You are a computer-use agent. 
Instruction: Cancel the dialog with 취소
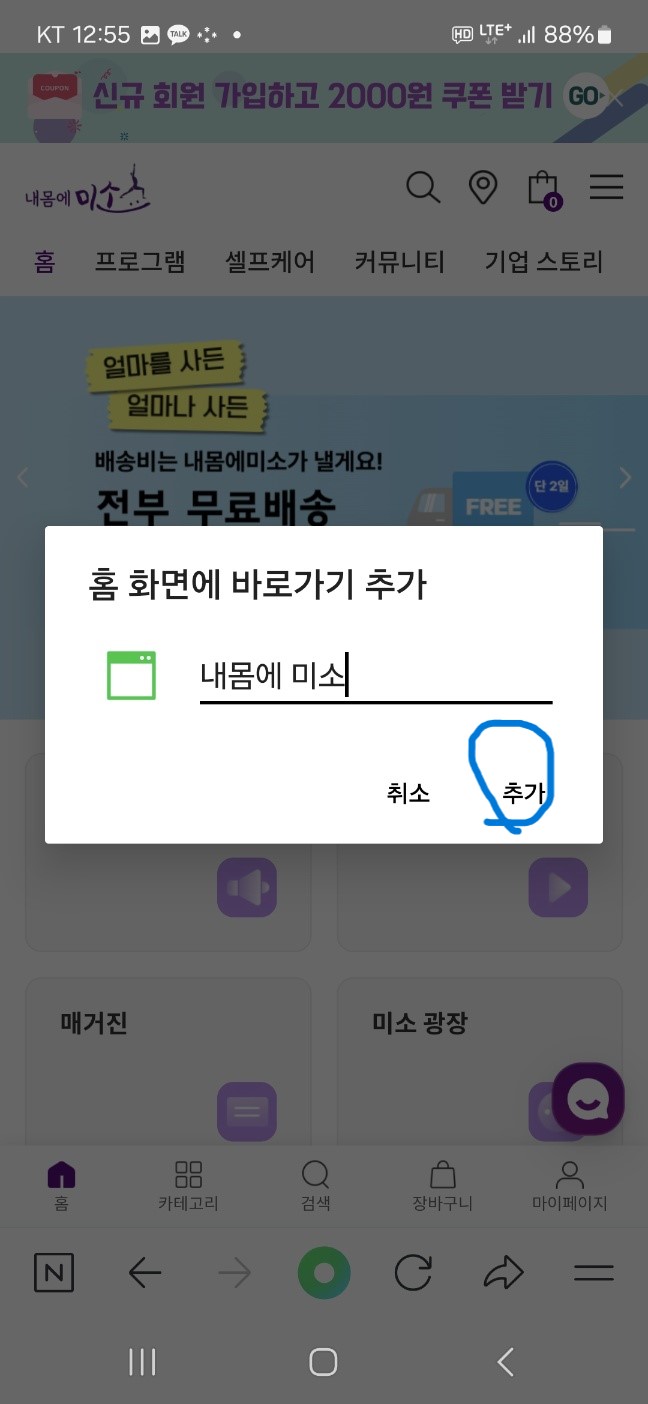click(x=408, y=793)
